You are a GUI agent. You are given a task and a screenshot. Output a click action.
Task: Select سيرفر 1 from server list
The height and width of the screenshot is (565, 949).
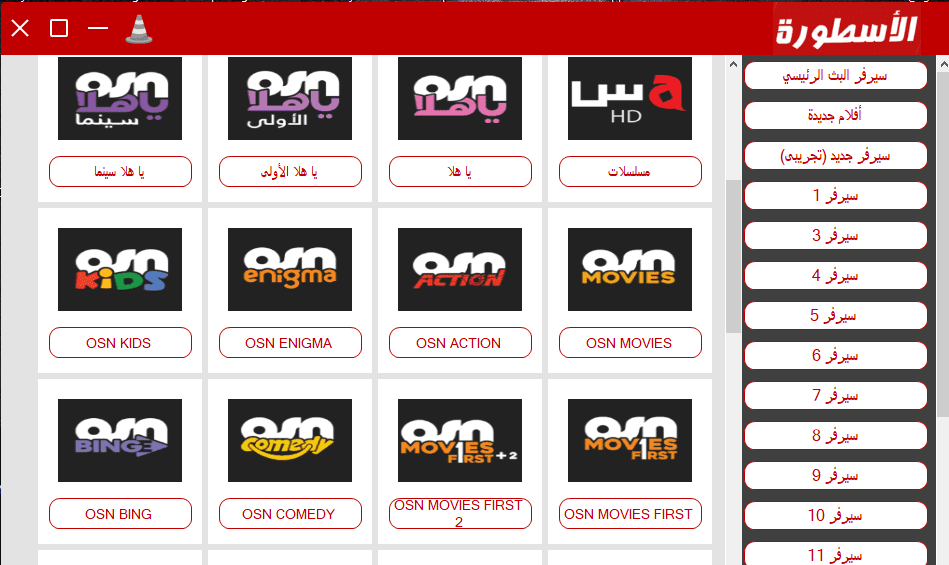pos(836,195)
